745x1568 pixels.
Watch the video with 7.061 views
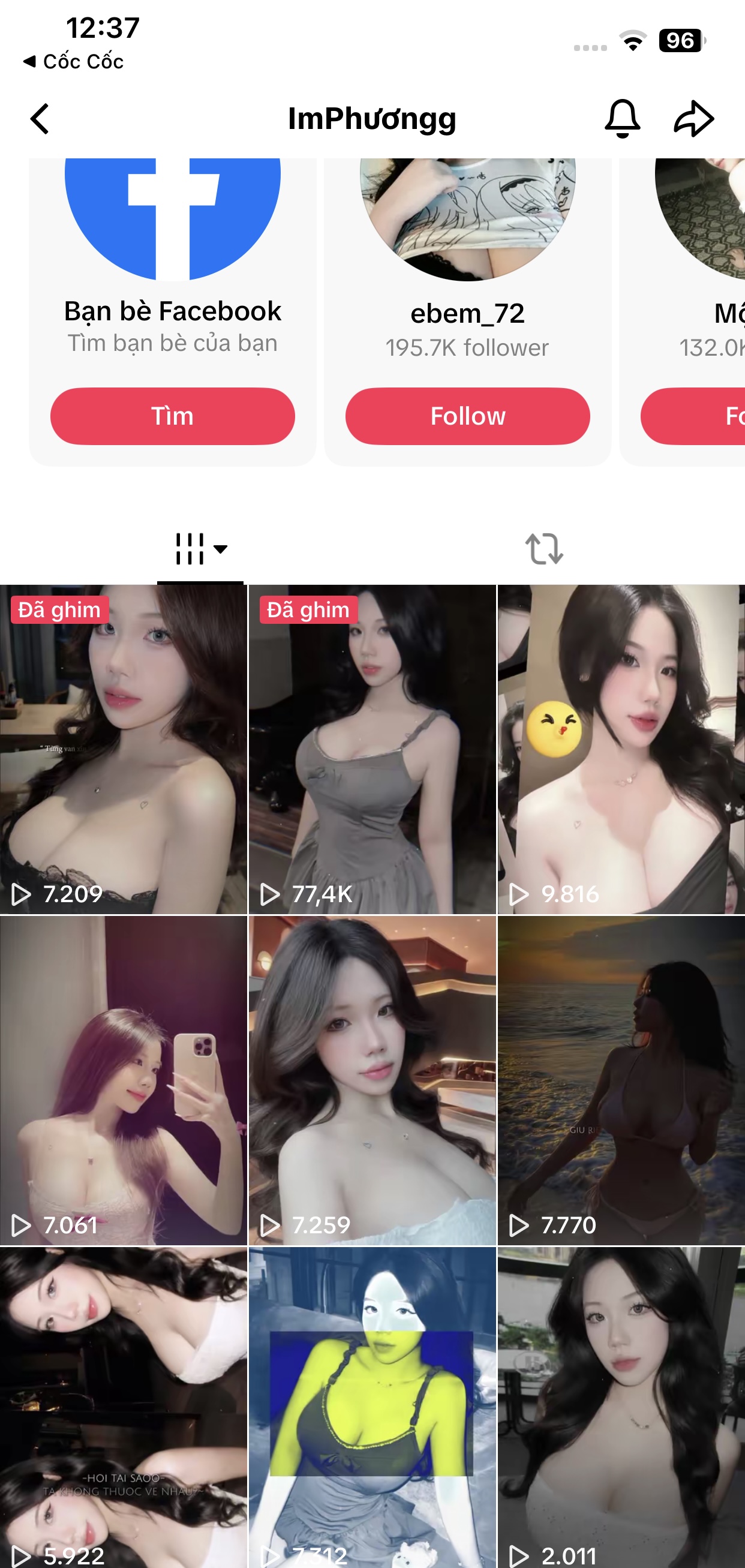click(124, 1080)
